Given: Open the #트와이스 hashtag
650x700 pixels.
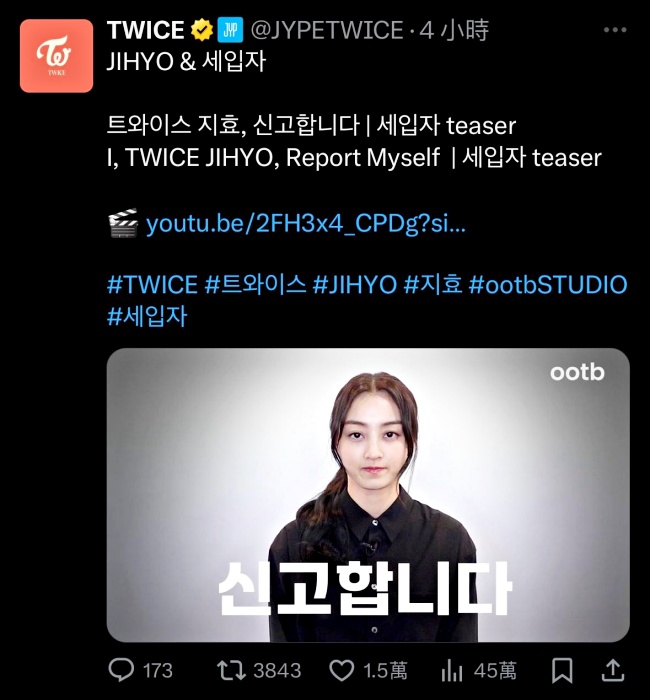Looking at the screenshot, I should [x=256, y=285].
